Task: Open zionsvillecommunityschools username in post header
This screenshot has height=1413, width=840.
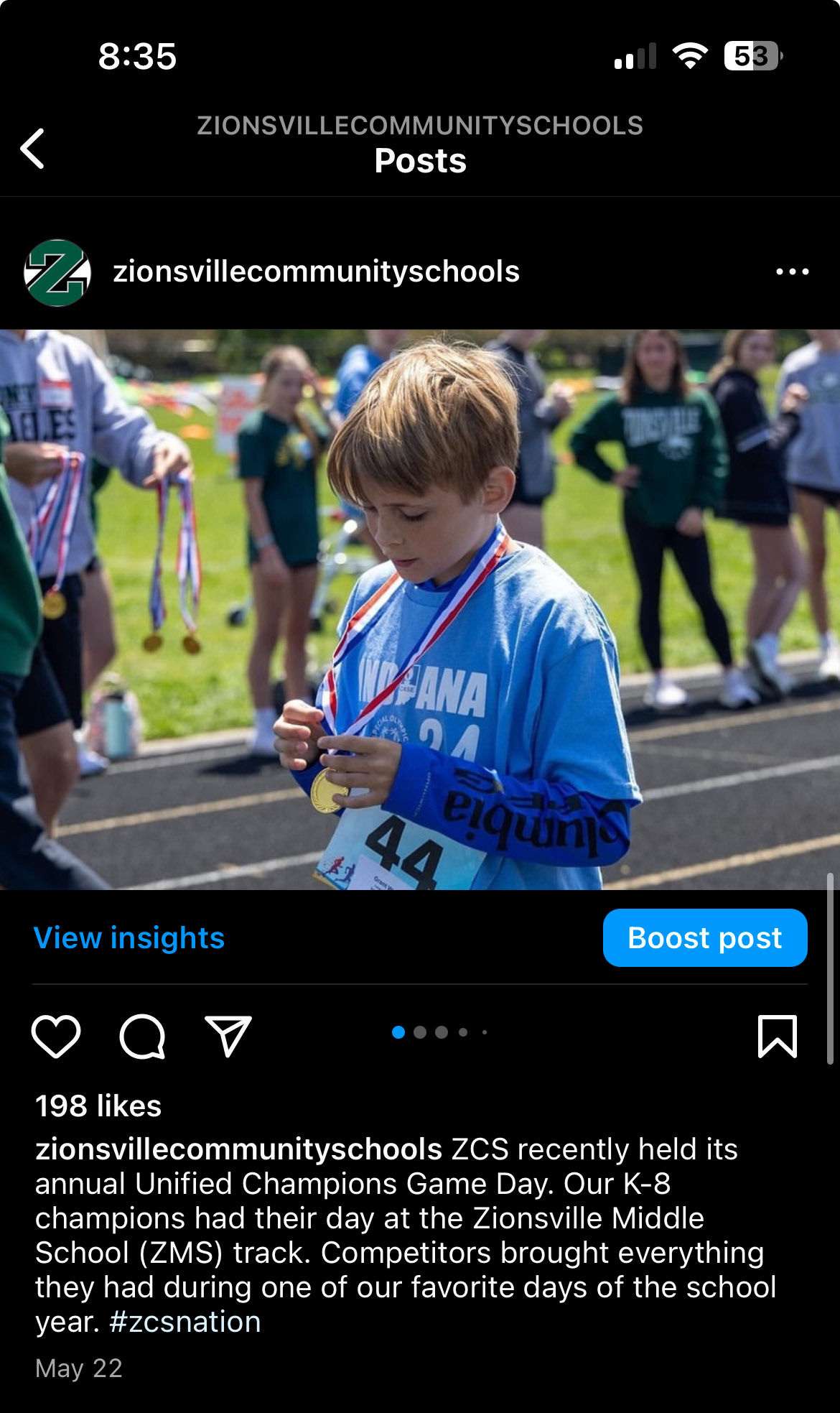Action: point(316,272)
